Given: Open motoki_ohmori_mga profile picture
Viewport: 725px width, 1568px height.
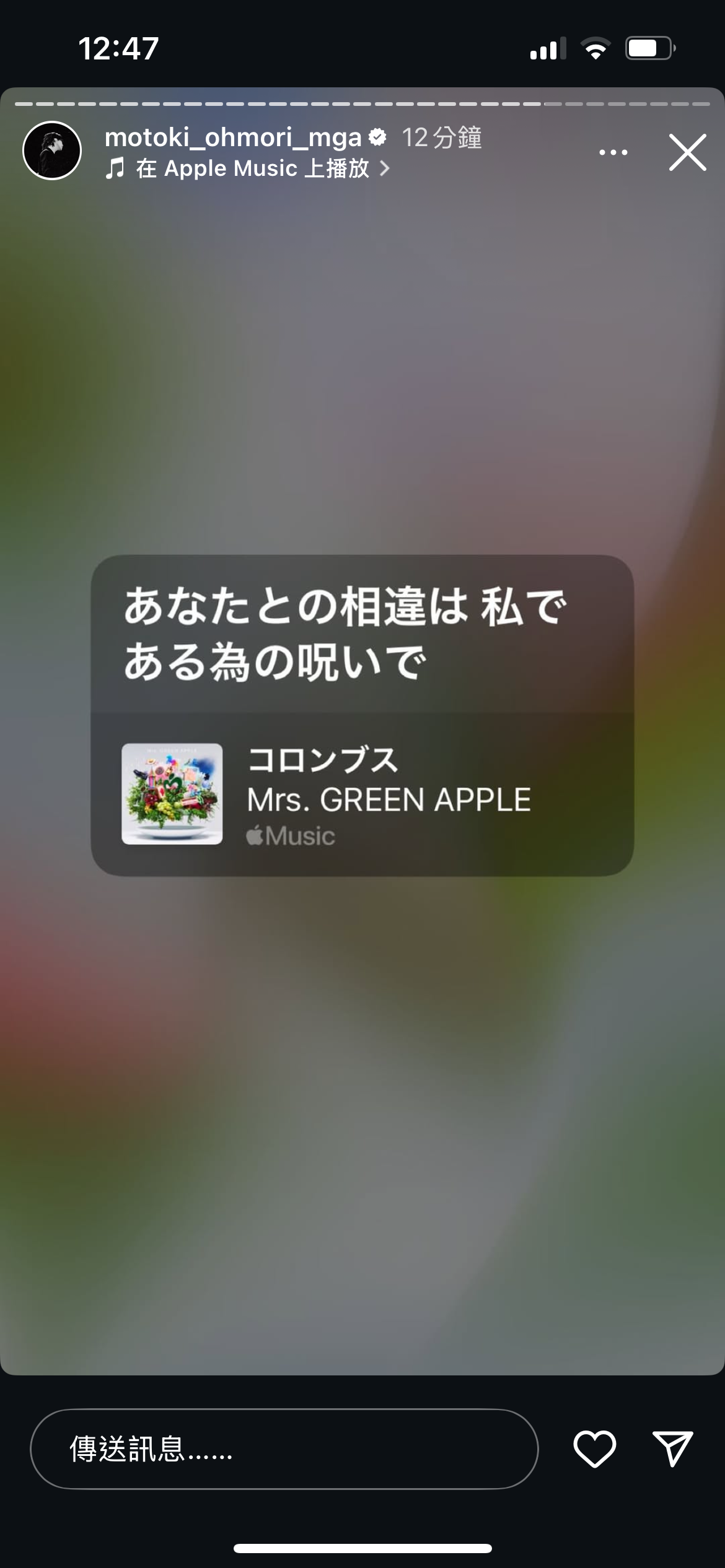Looking at the screenshot, I should click(52, 150).
